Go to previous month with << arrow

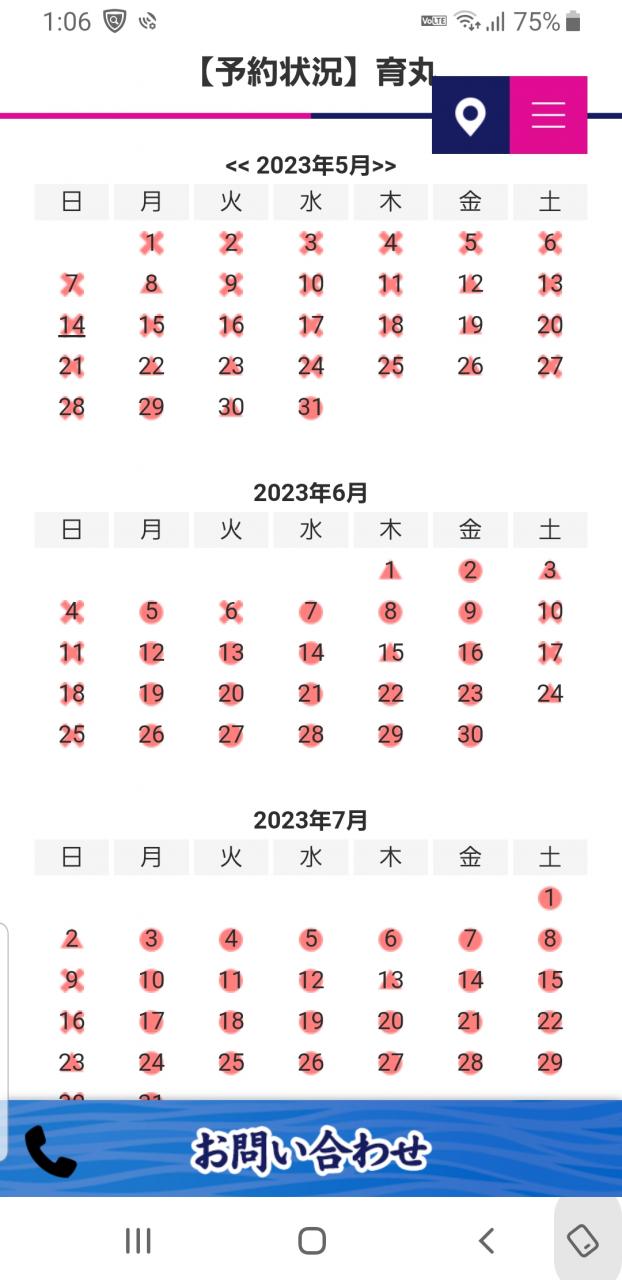click(x=237, y=166)
